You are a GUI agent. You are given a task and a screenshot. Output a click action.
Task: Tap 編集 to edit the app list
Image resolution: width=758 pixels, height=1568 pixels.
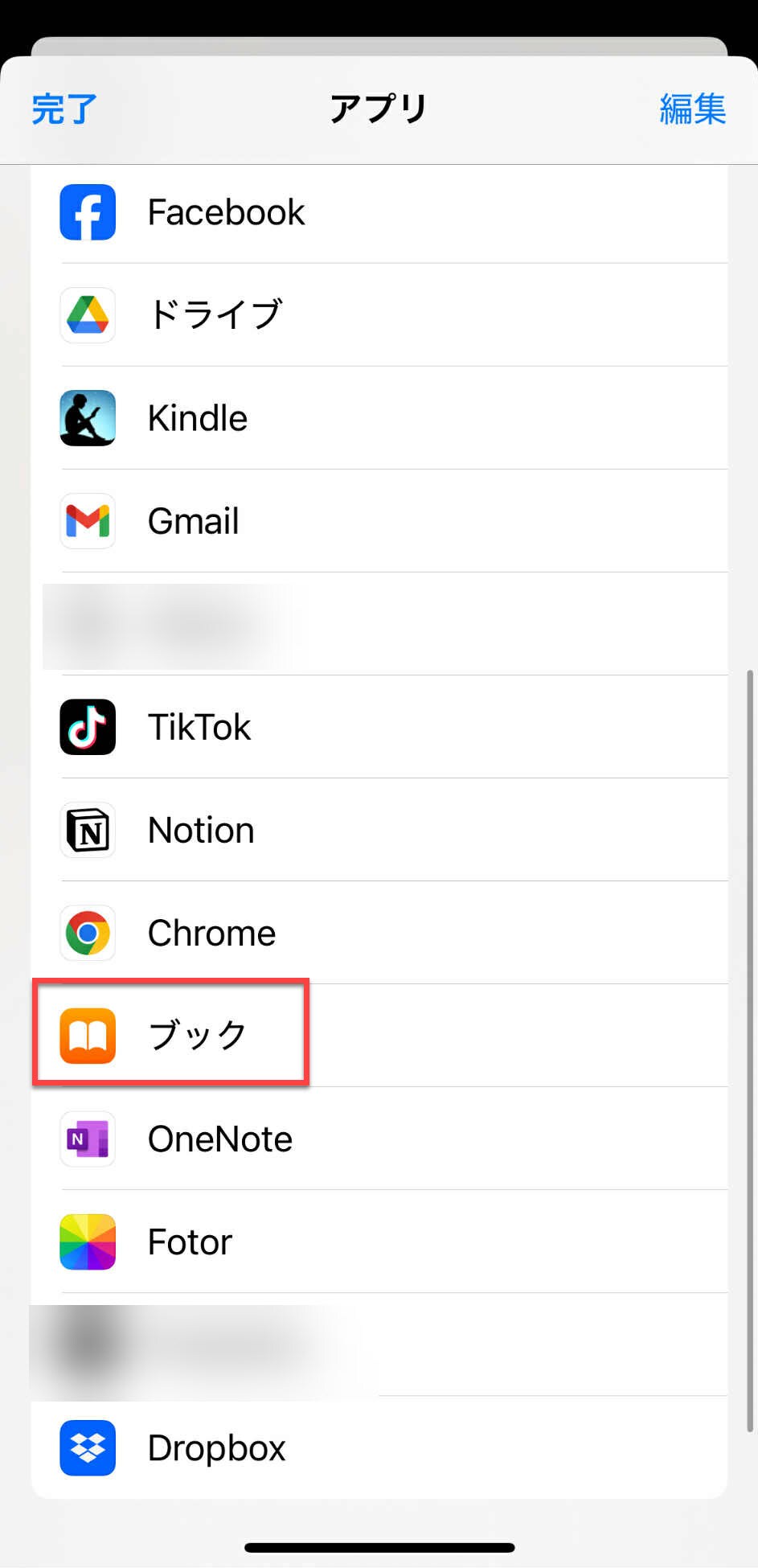pos(692,109)
